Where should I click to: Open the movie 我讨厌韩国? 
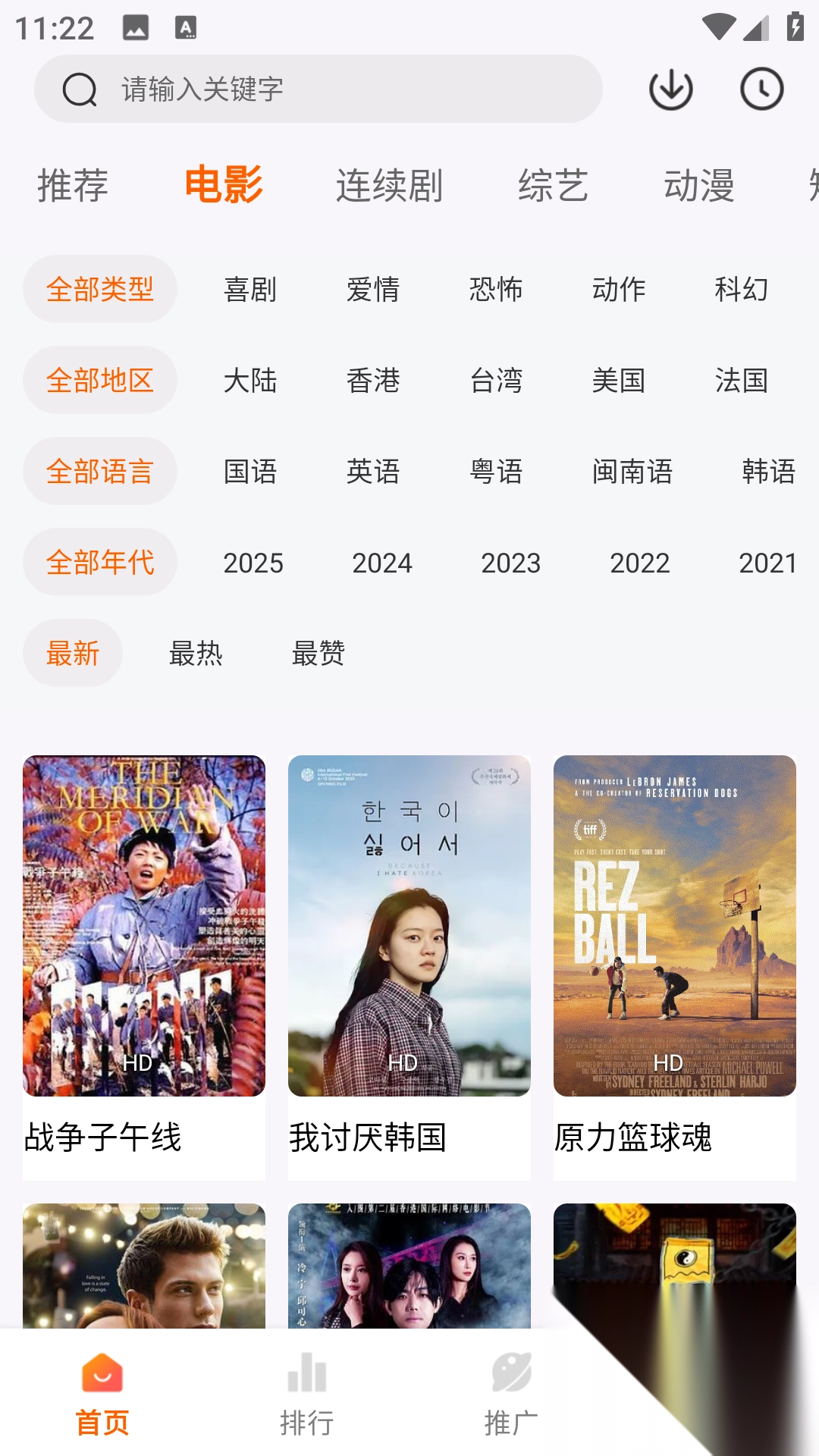point(409,925)
